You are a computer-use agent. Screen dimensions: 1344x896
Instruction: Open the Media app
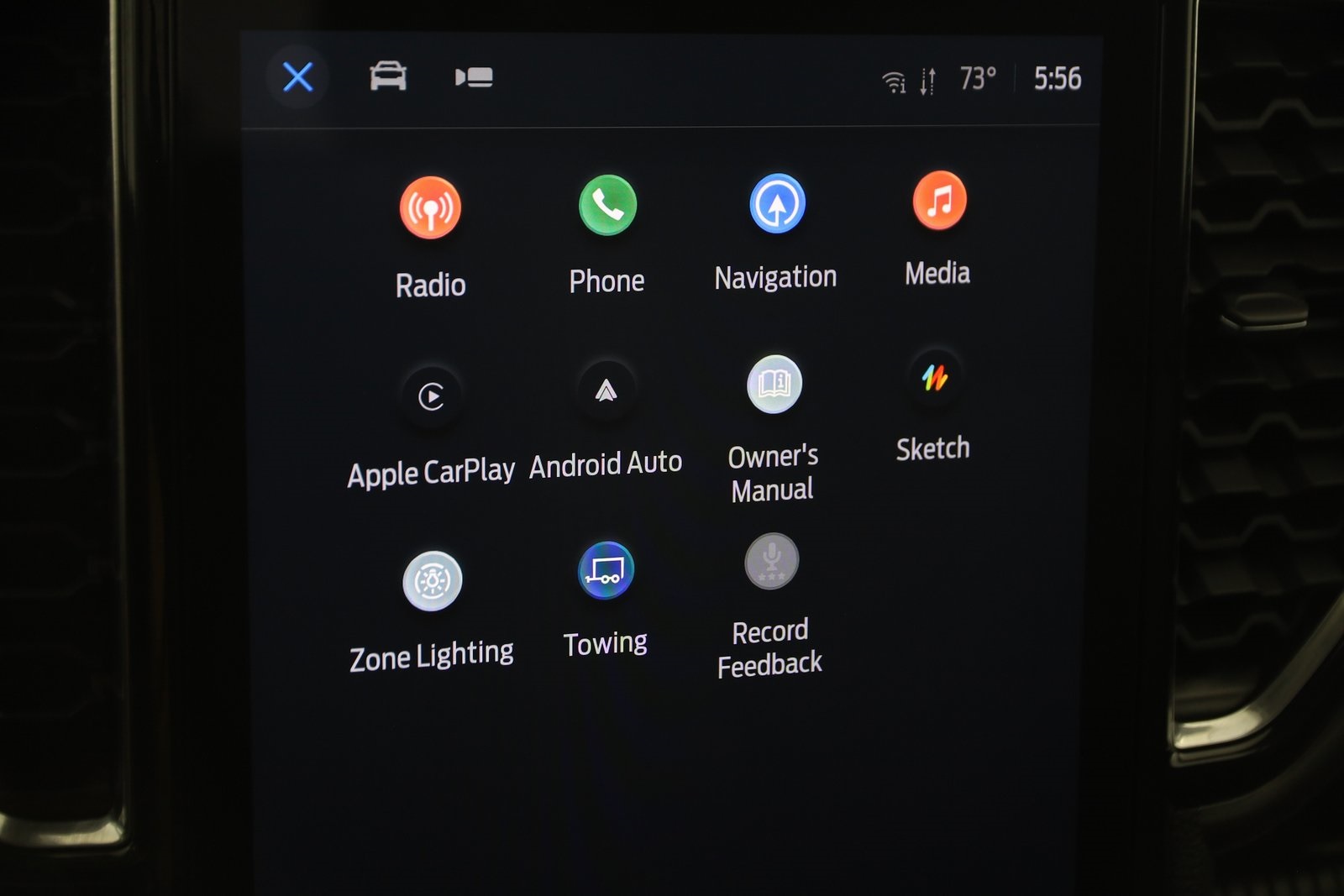pos(939,202)
